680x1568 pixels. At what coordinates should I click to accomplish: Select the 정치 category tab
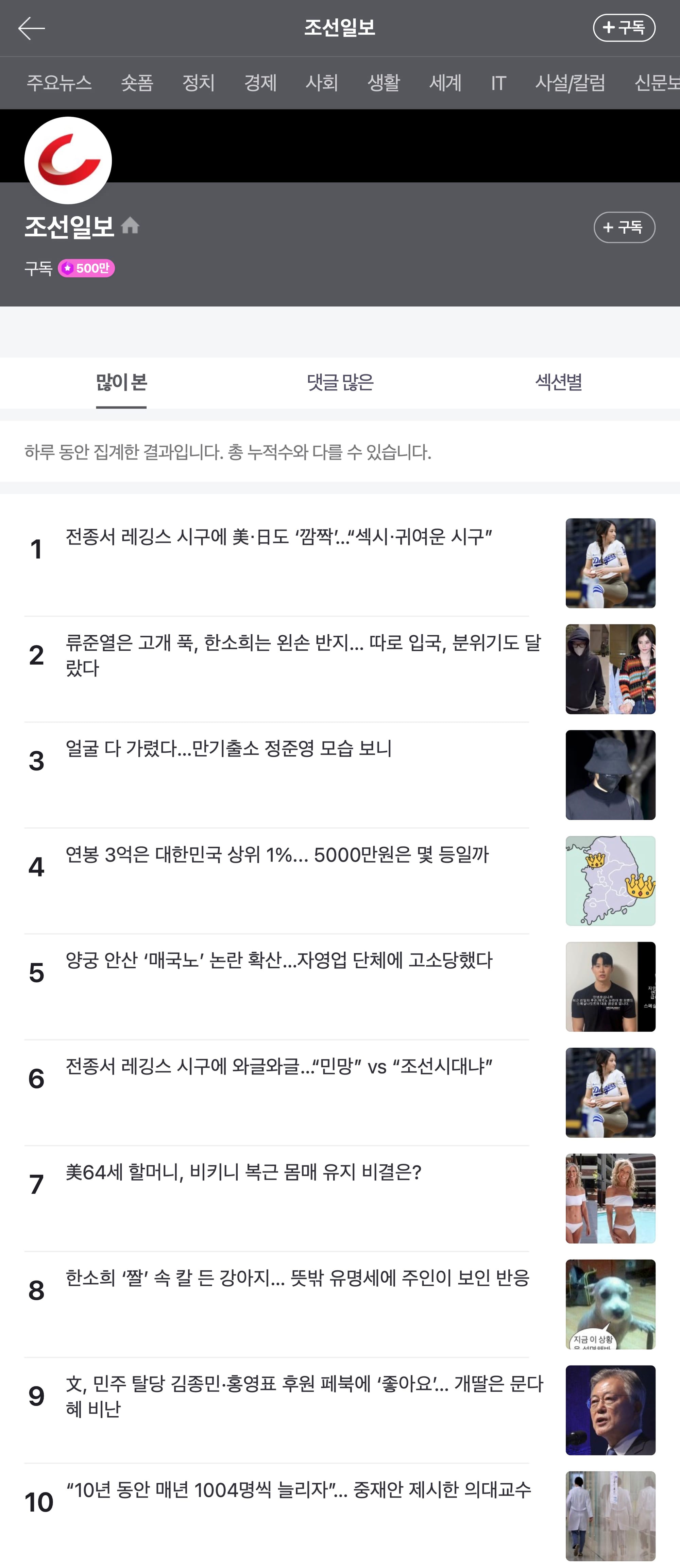198,83
